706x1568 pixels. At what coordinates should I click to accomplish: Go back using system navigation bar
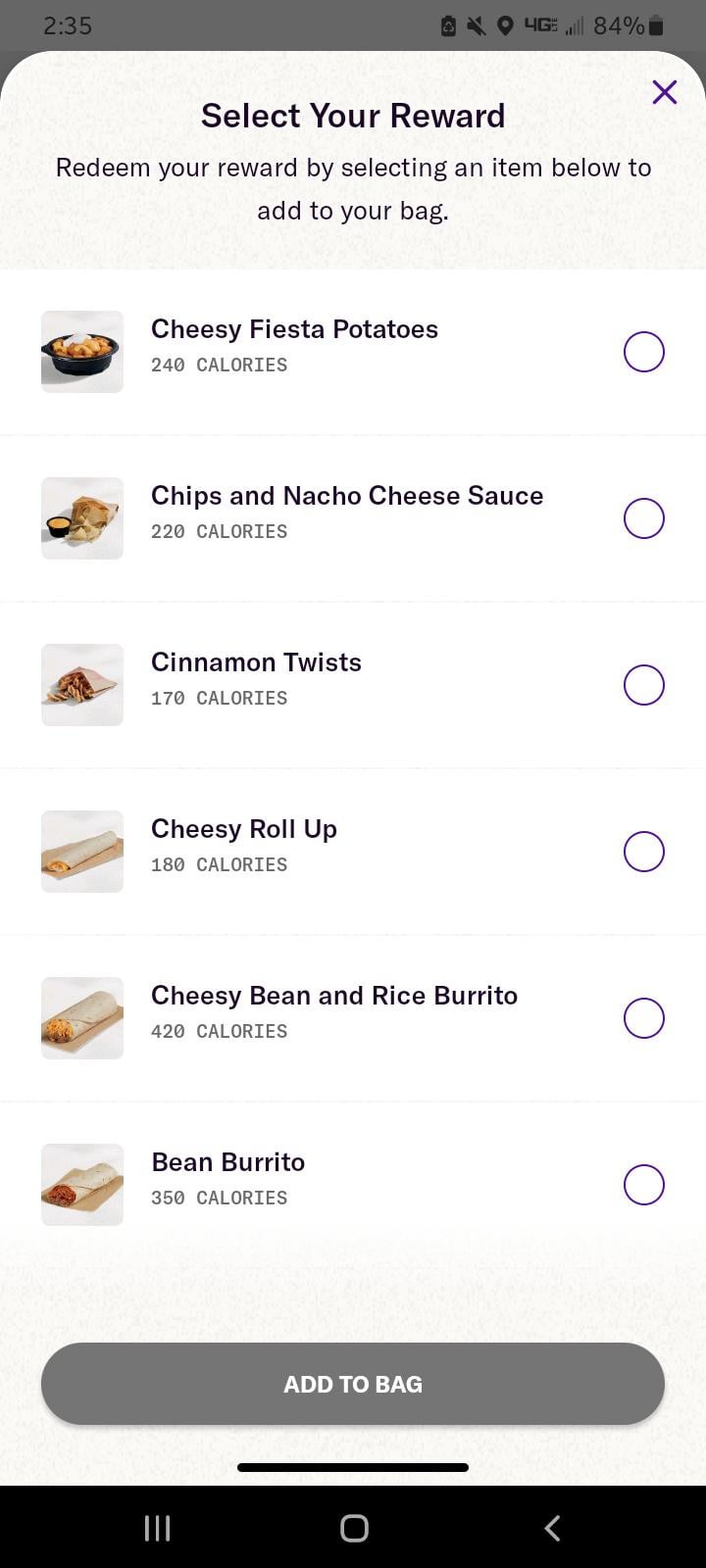pos(552,1528)
